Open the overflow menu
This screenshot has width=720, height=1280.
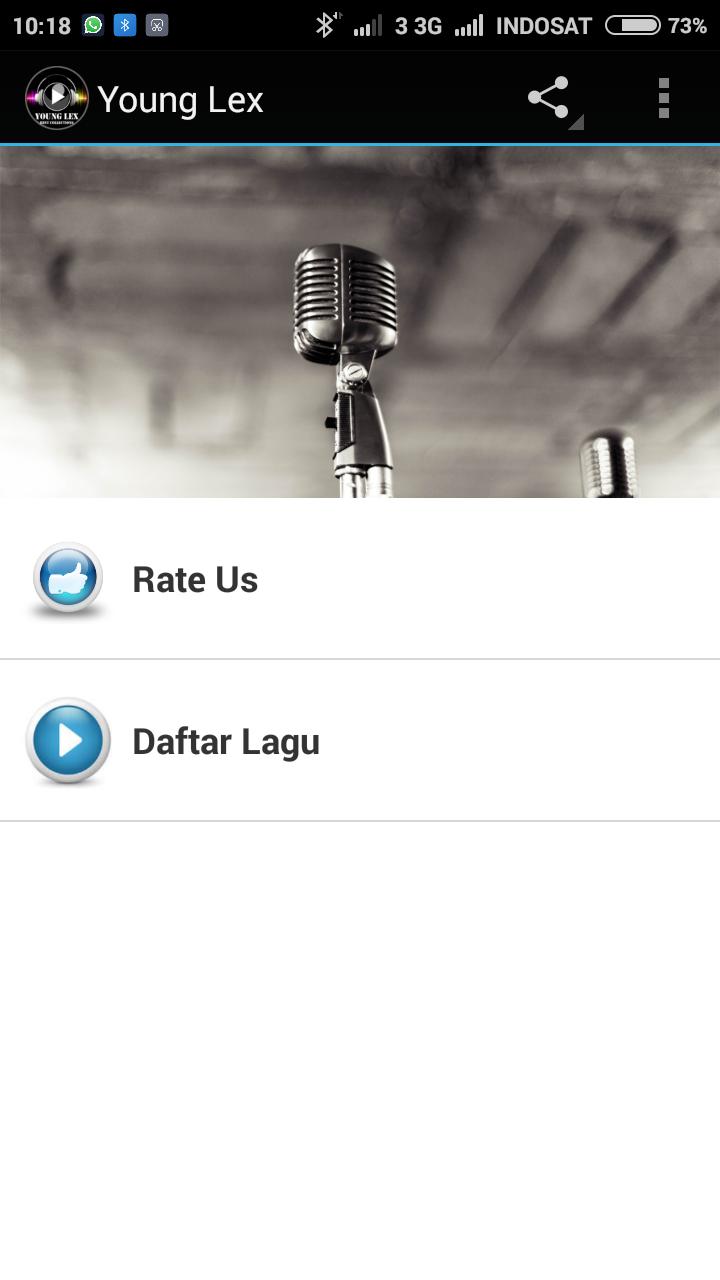663,99
